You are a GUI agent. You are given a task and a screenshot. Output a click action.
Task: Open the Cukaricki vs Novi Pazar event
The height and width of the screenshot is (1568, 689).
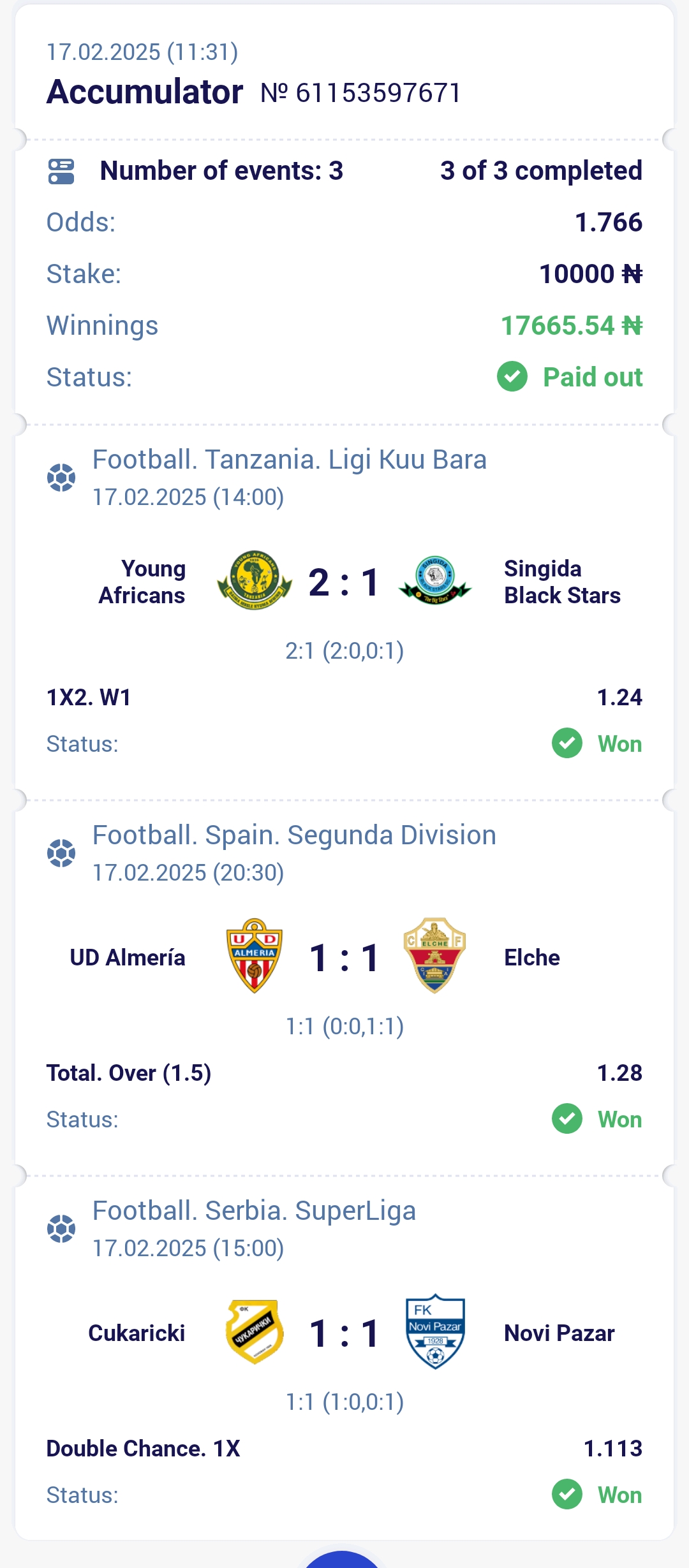(x=344, y=1333)
